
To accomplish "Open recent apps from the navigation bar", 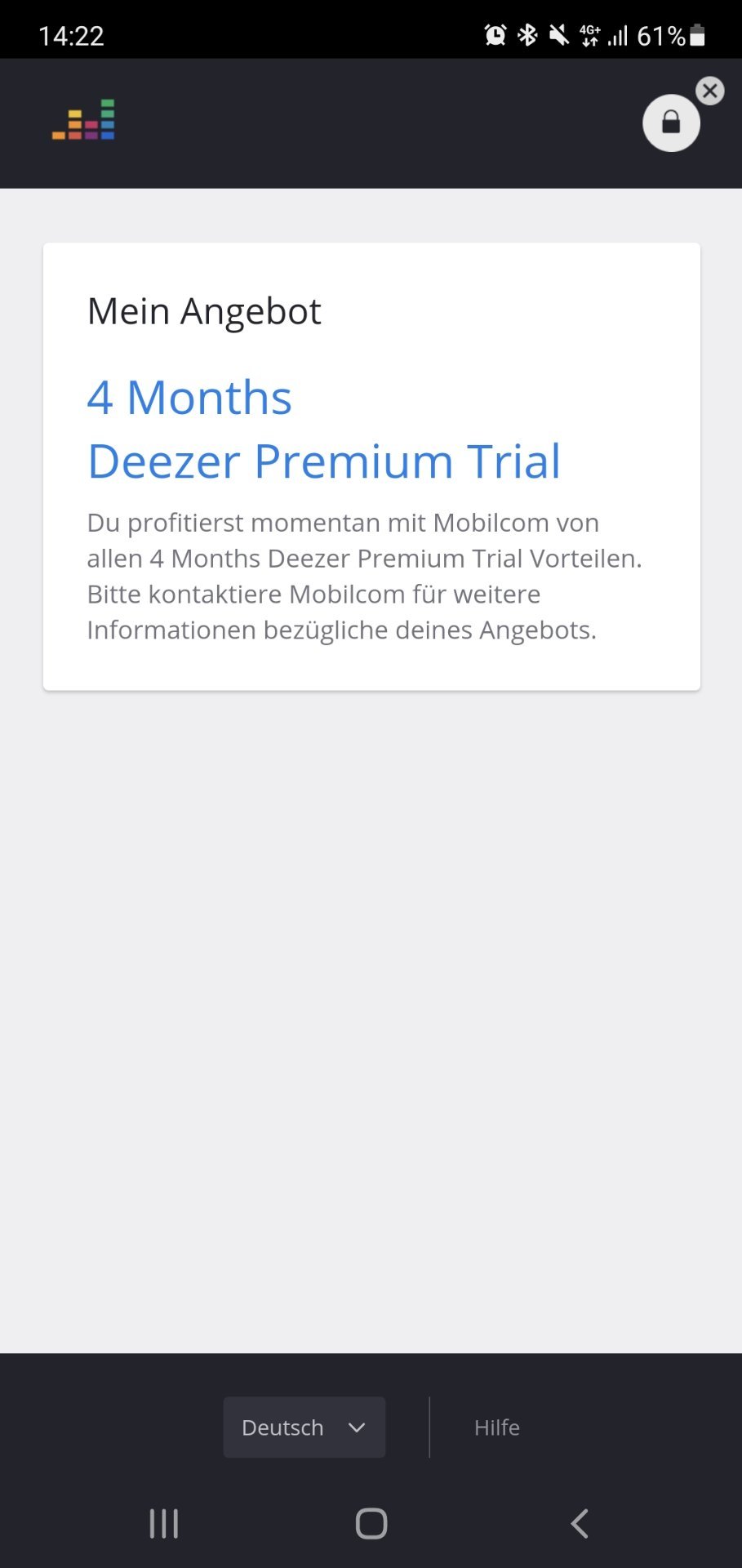I will coord(163,1523).
